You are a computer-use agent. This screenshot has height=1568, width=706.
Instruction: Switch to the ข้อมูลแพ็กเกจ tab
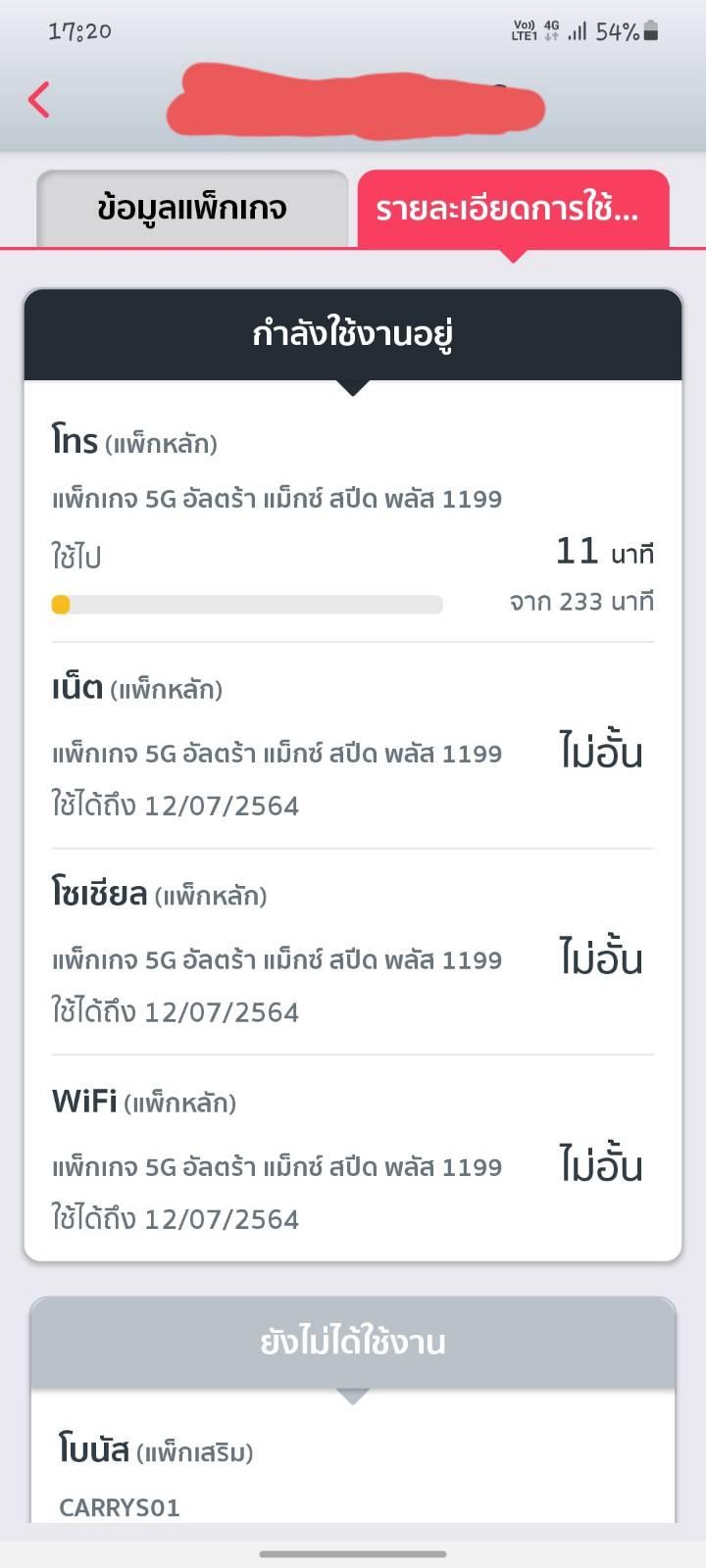click(x=192, y=208)
